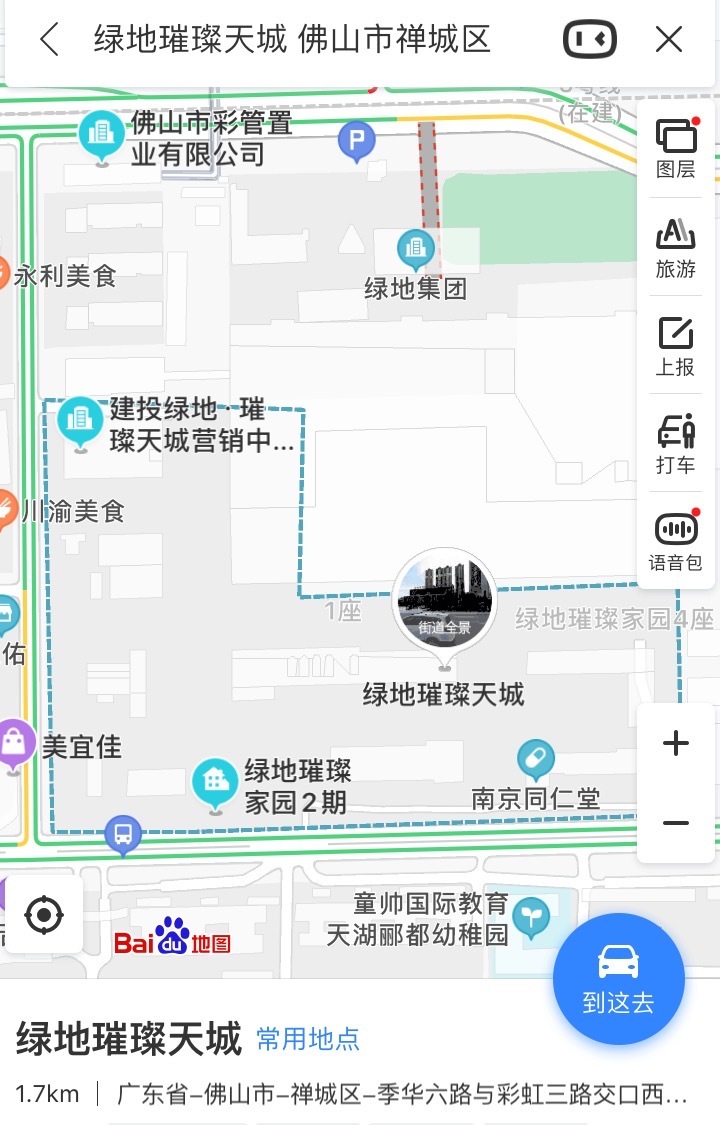Open the 图层 map layers panel
The width and height of the screenshot is (720, 1125).
675,145
